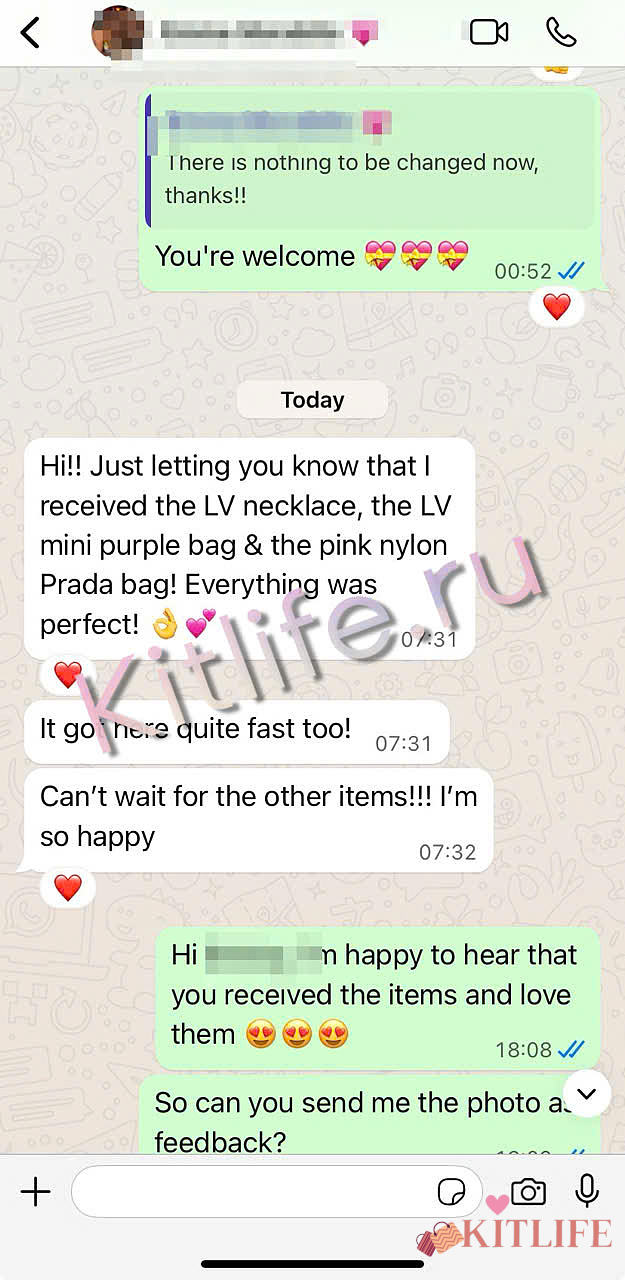
Task: Jump to latest messages with down arrow
Action: (x=586, y=1092)
